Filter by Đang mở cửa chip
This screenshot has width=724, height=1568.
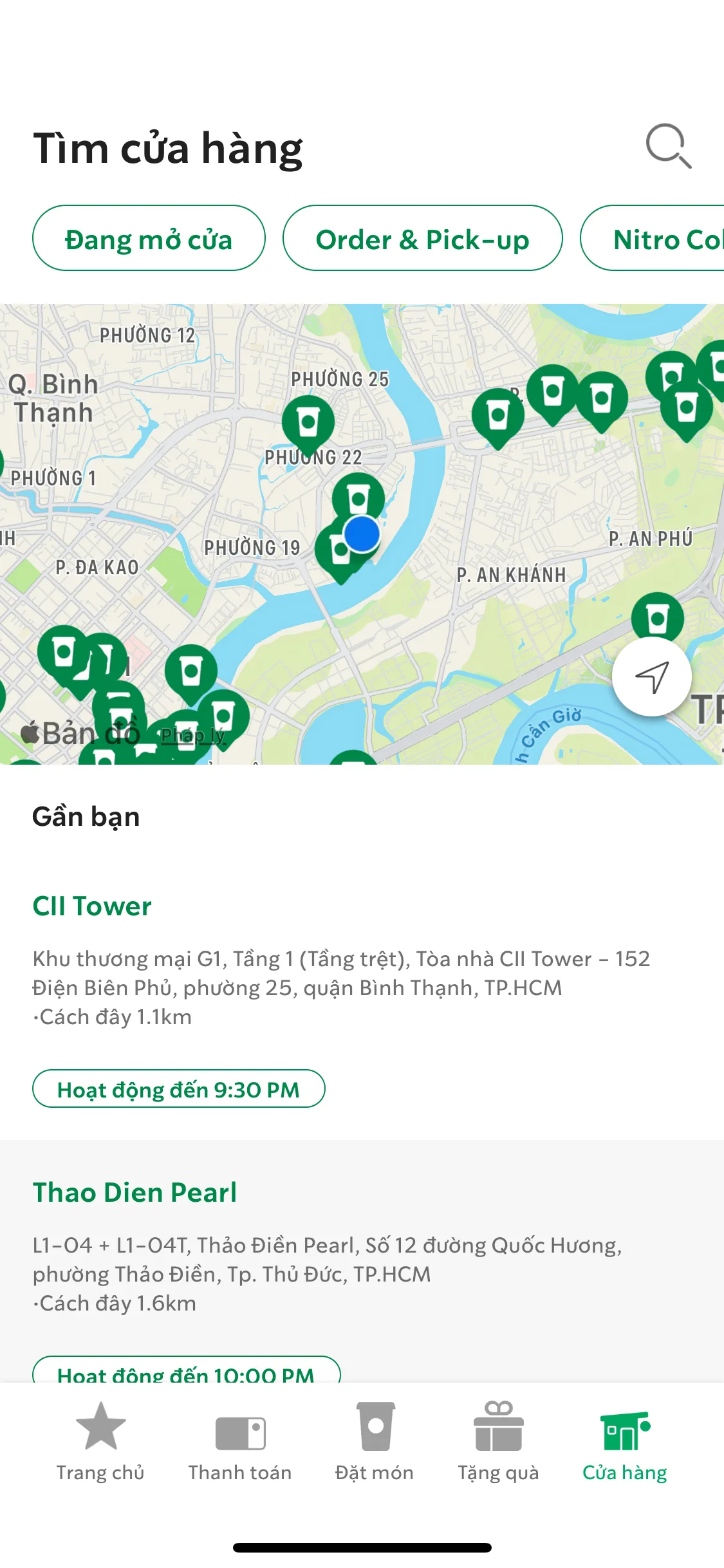click(x=149, y=238)
